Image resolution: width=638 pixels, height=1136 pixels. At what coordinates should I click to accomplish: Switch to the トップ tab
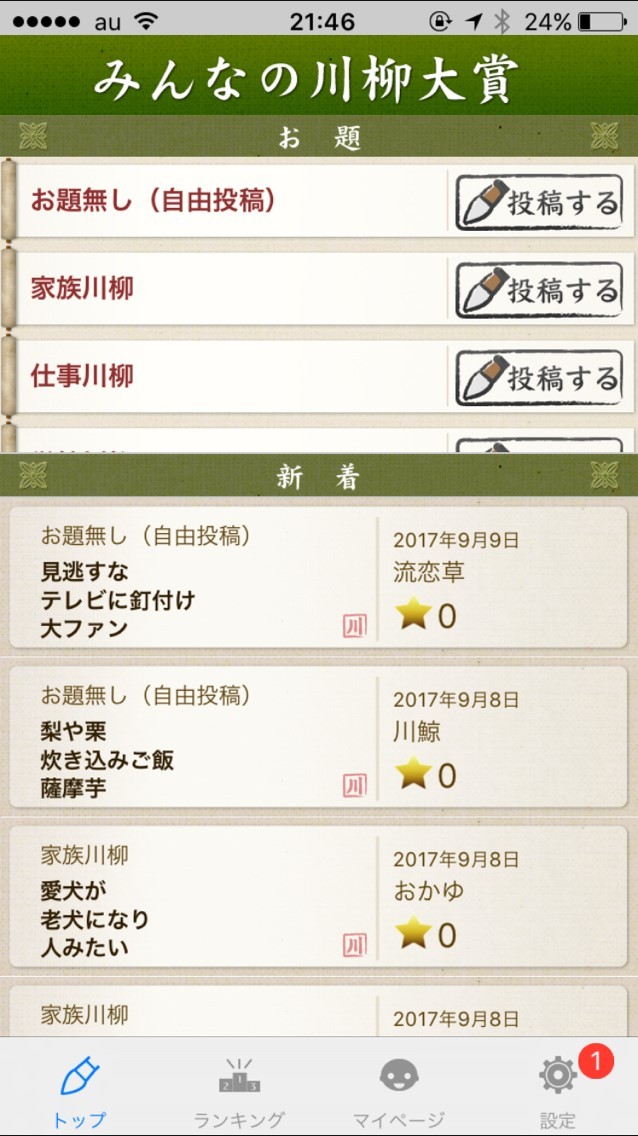click(79, 1089)
